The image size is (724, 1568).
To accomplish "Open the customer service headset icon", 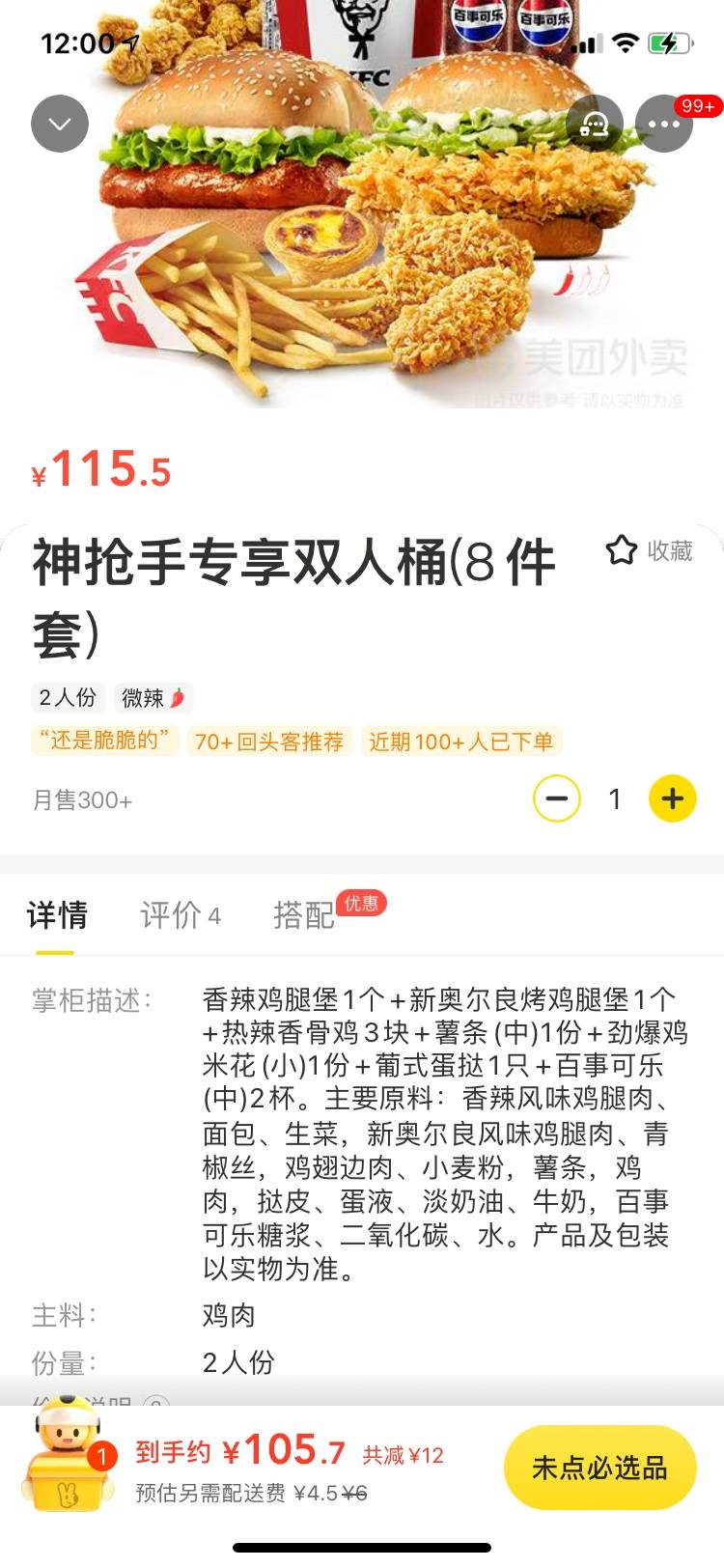I will (x=594, y=124).
